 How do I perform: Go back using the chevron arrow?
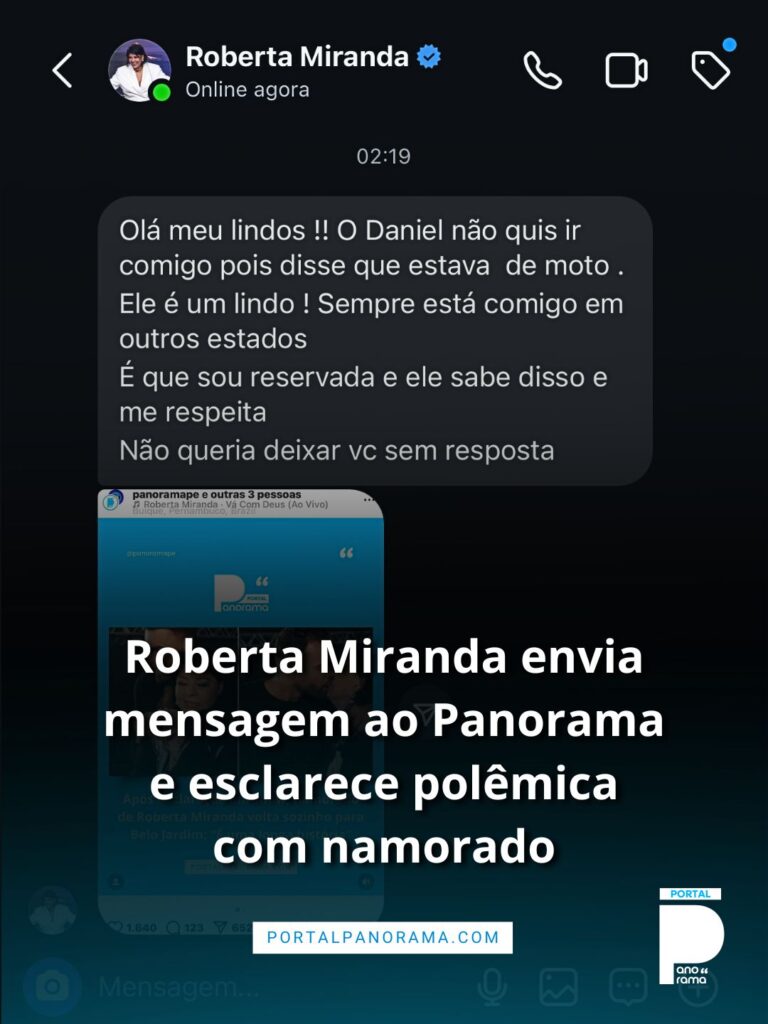pyautogui.click(x=63, y=71)
